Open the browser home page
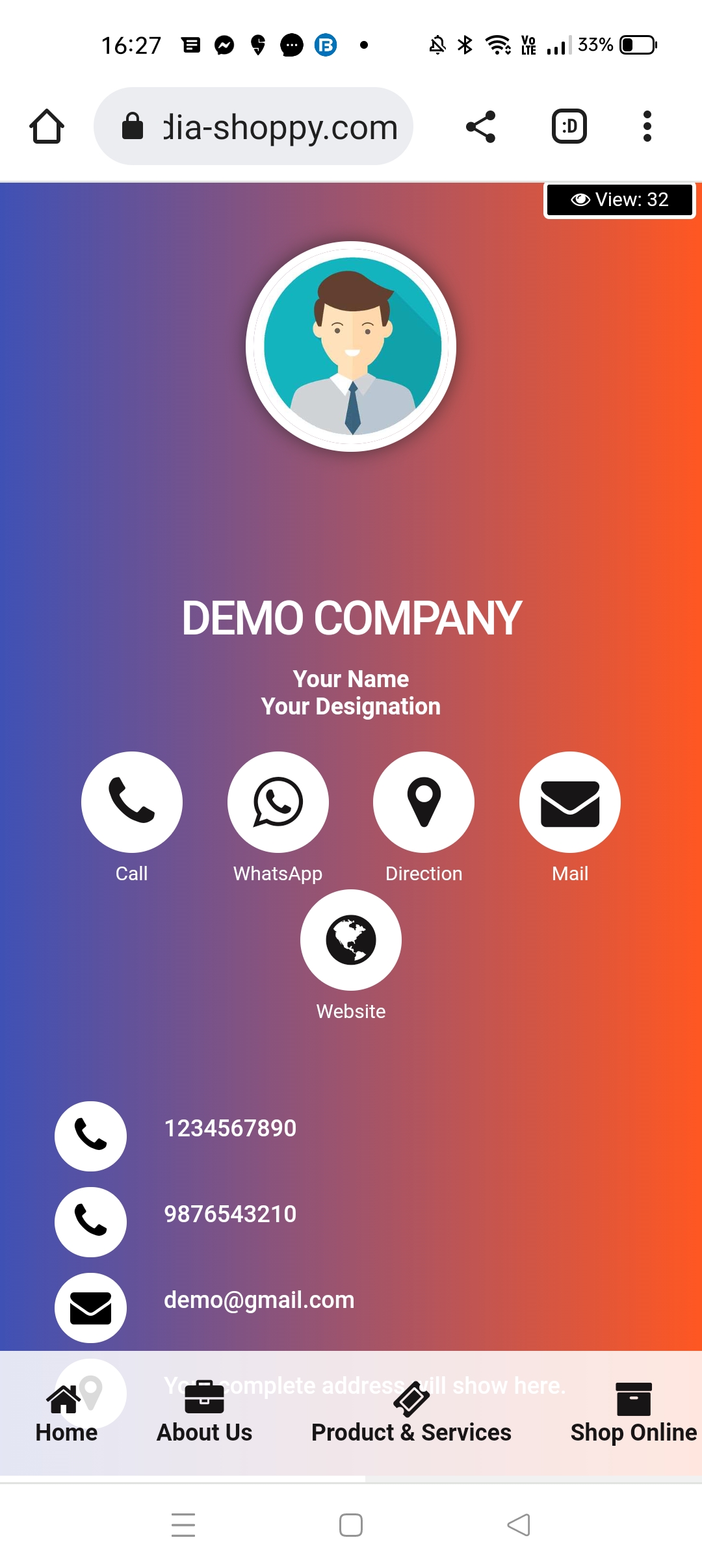The image size is (702, 1568). [x=47, y=126]
